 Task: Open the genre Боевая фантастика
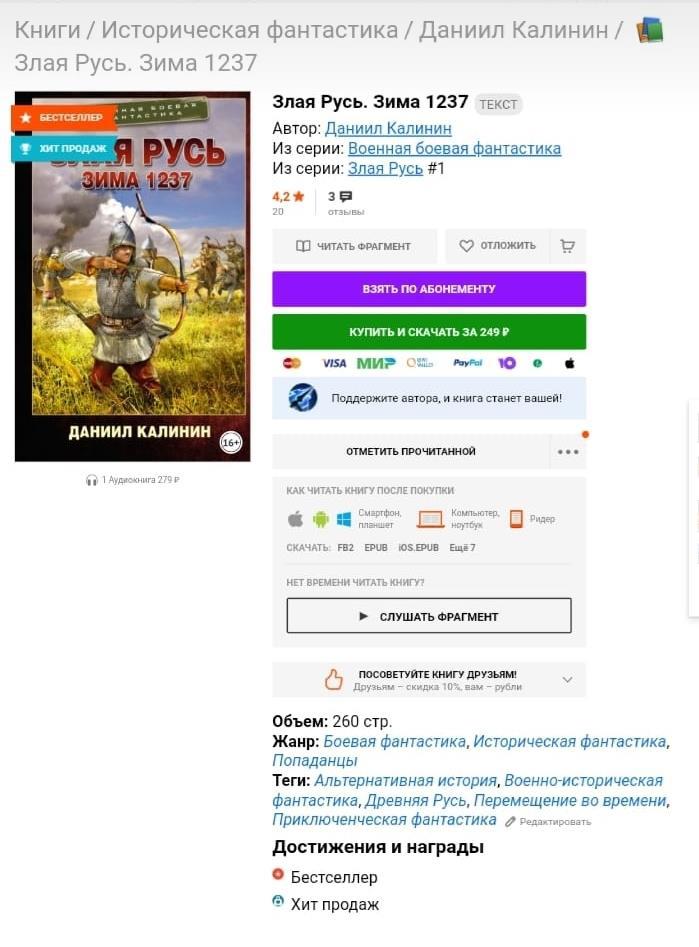(394, 741)
